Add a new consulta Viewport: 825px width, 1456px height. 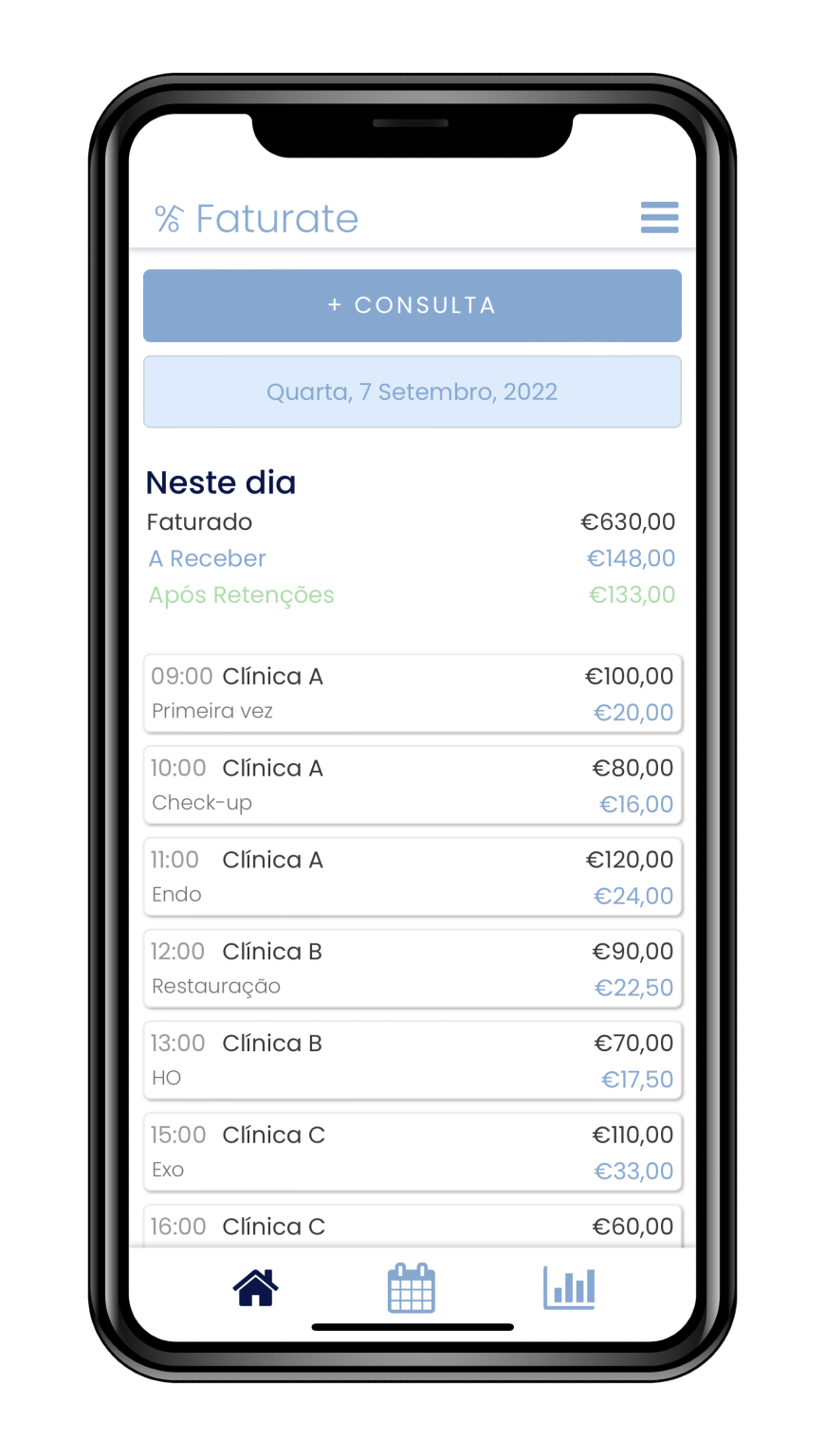(412, 305)
